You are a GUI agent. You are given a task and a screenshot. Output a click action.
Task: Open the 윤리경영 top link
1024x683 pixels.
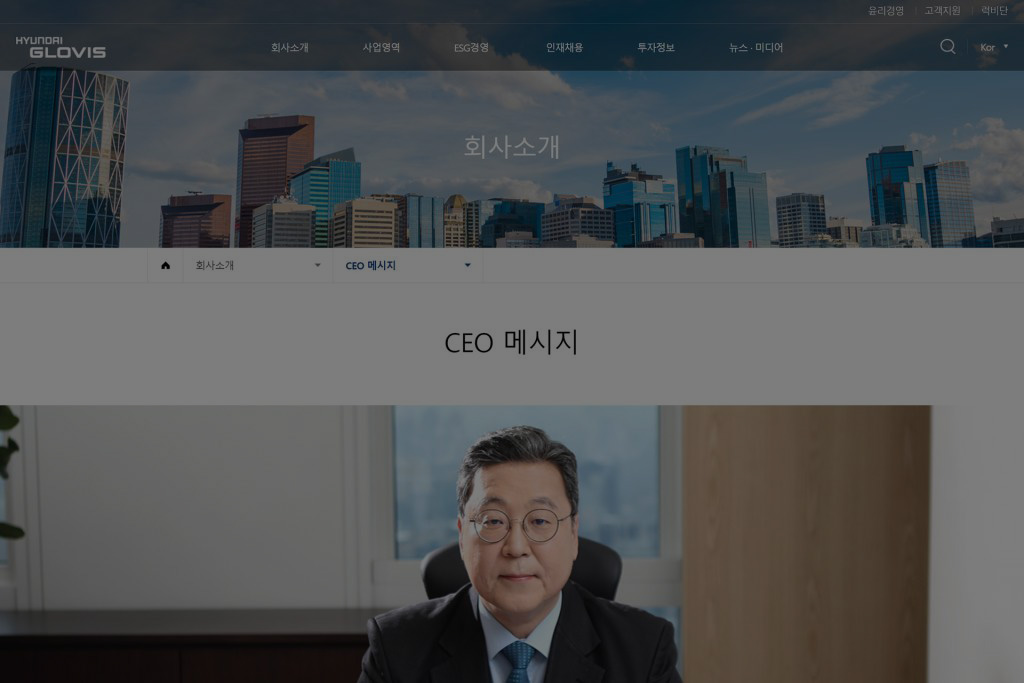pos(885,11)
